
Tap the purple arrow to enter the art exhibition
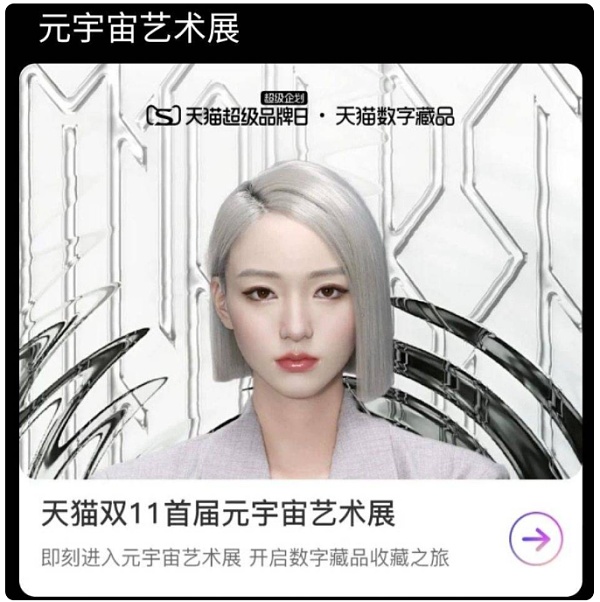pyautogui.click(x=536, y=539)
